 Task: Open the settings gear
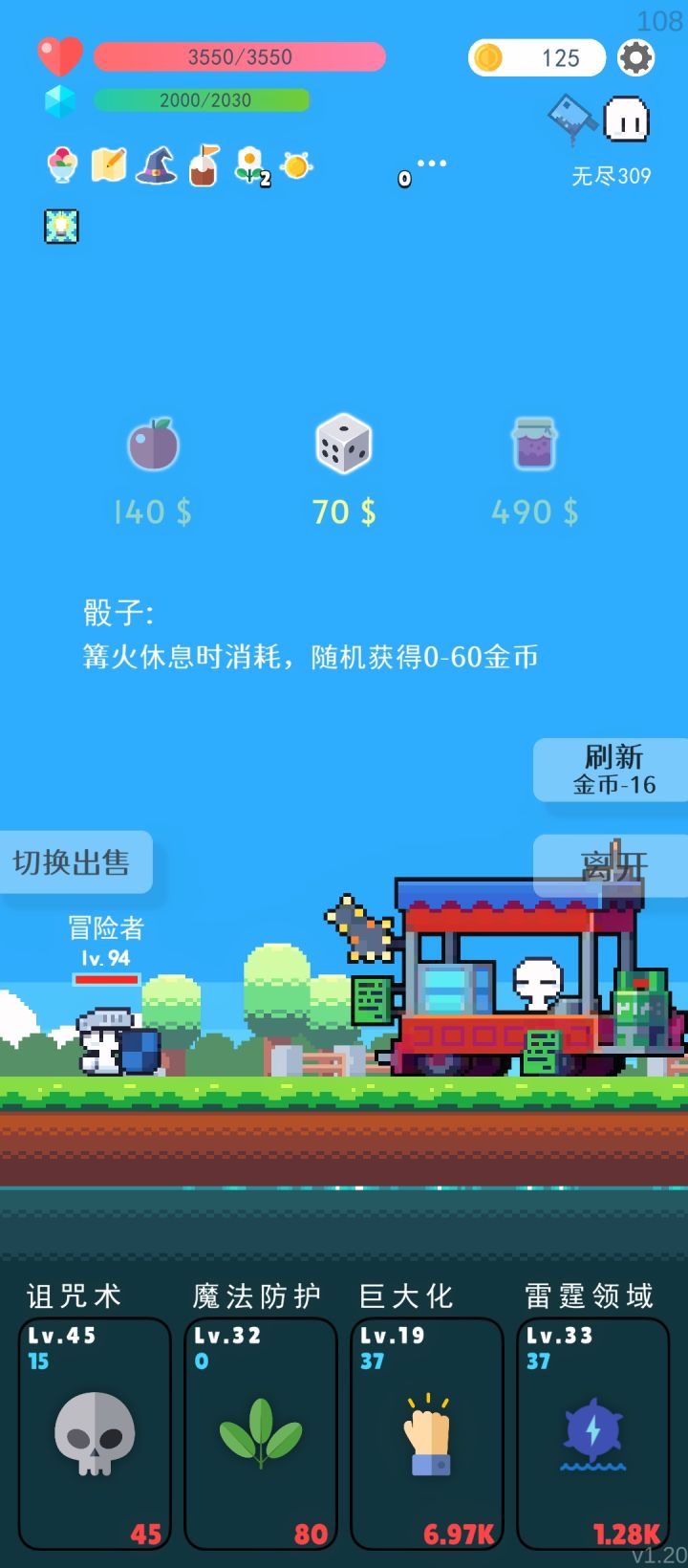pos(636,57)
